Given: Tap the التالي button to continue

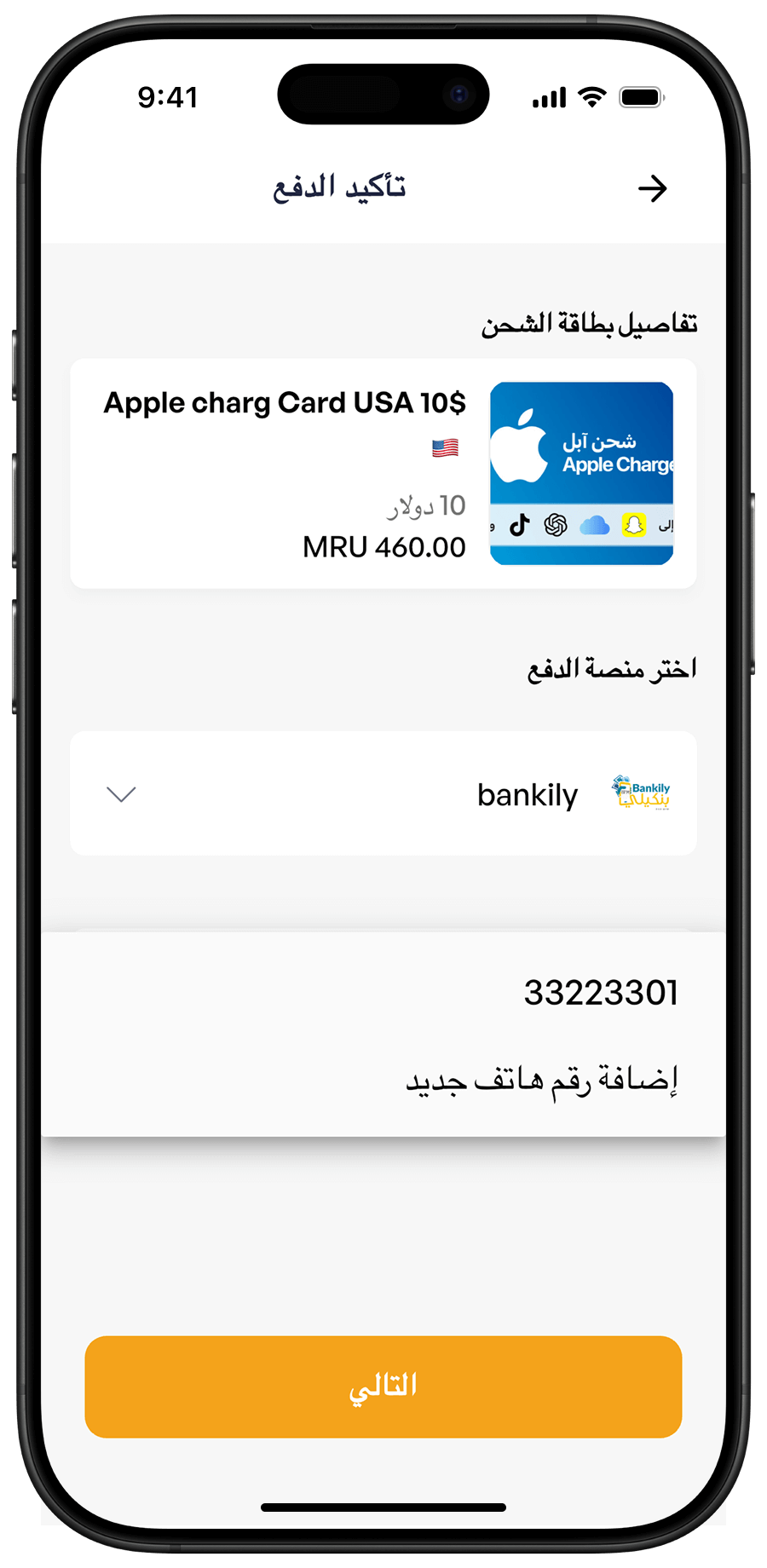Looking at the screenshot, I should coord(383,1386).
